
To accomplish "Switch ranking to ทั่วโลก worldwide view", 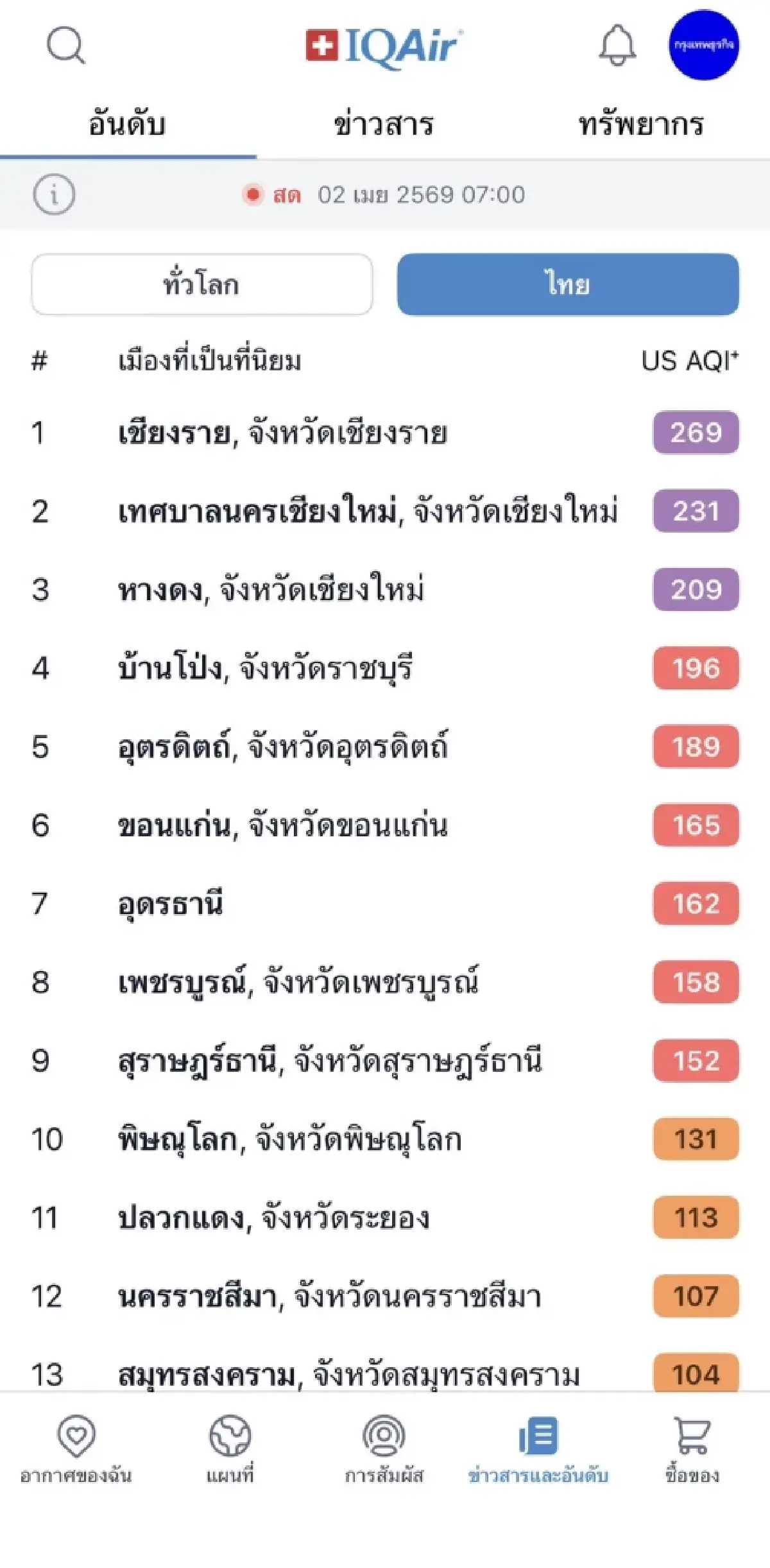I will click(x=203, y=283).
